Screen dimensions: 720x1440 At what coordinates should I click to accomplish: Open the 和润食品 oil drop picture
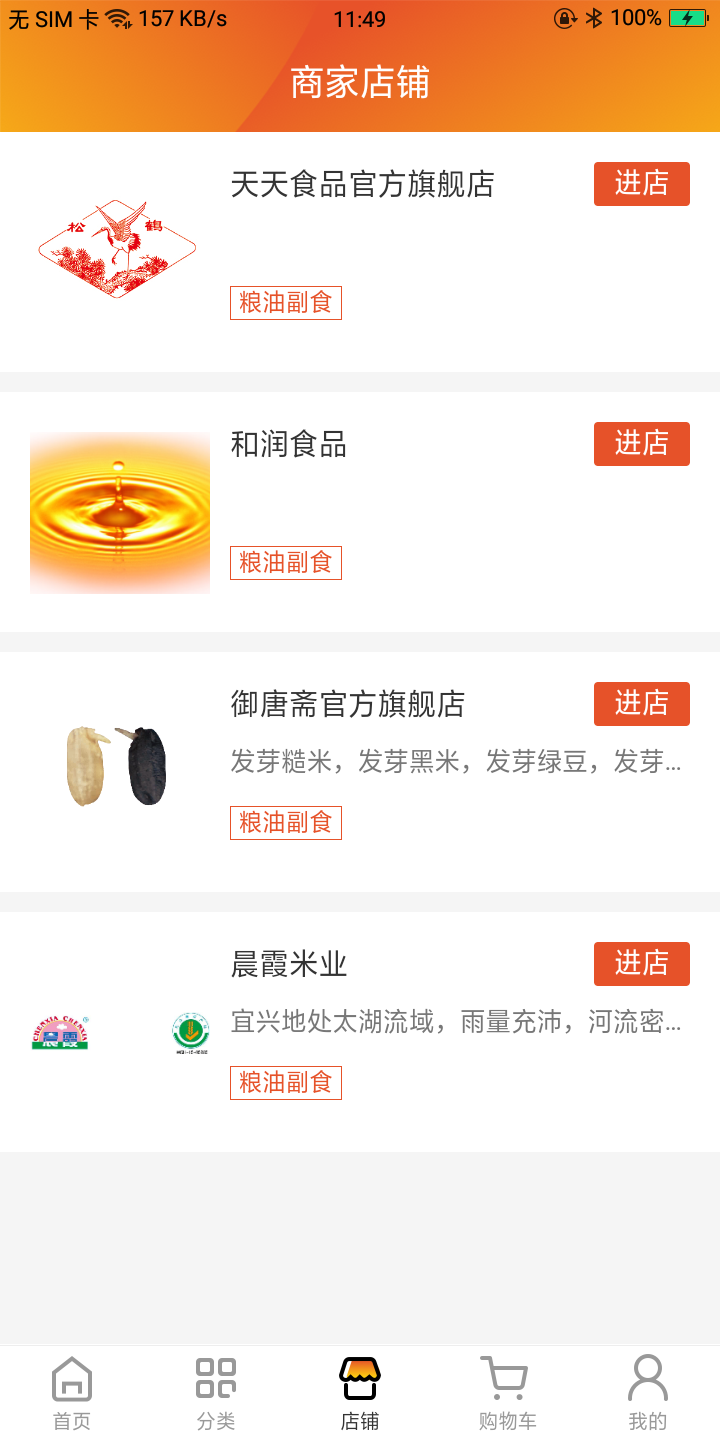point(120,512)
